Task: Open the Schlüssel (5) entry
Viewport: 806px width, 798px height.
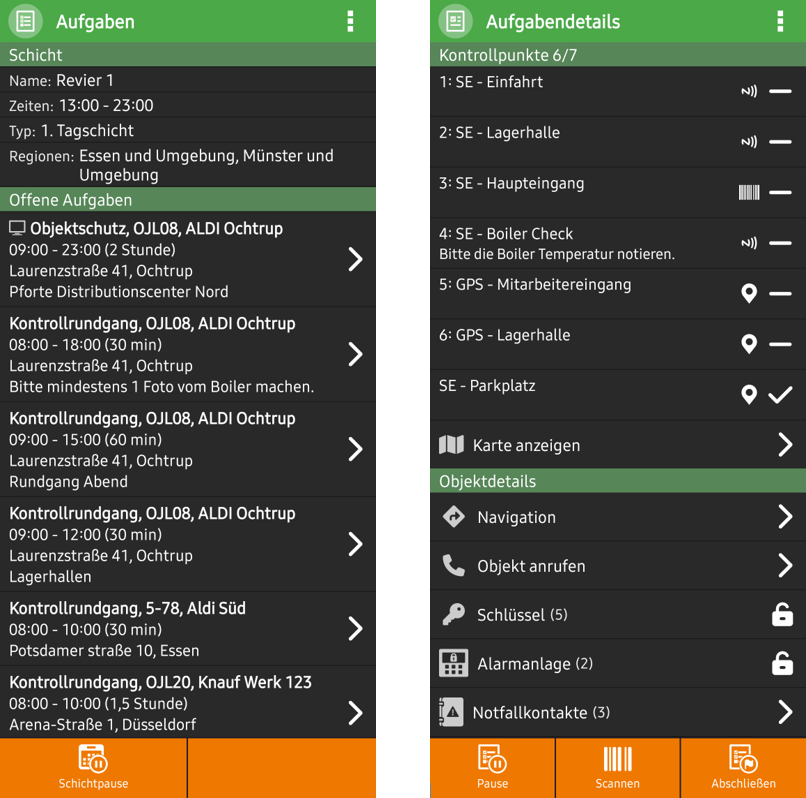Action: (x=617, y=615)
